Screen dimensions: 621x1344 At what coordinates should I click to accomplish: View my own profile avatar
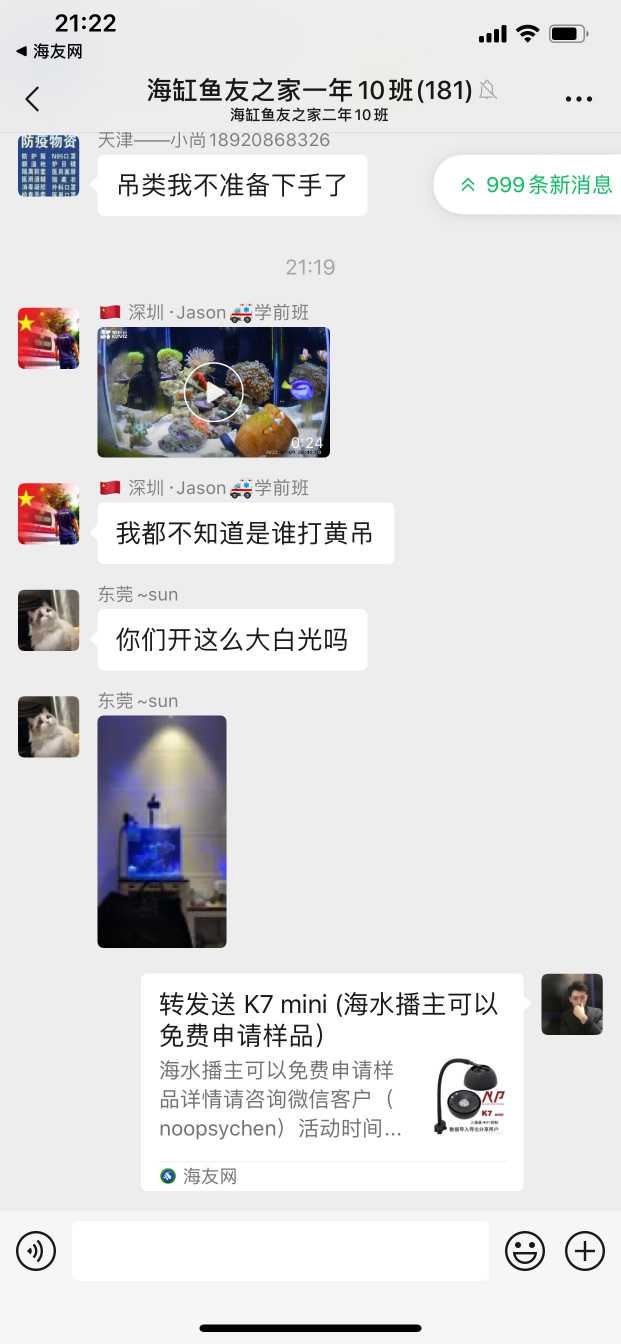tap(572, 1004)
